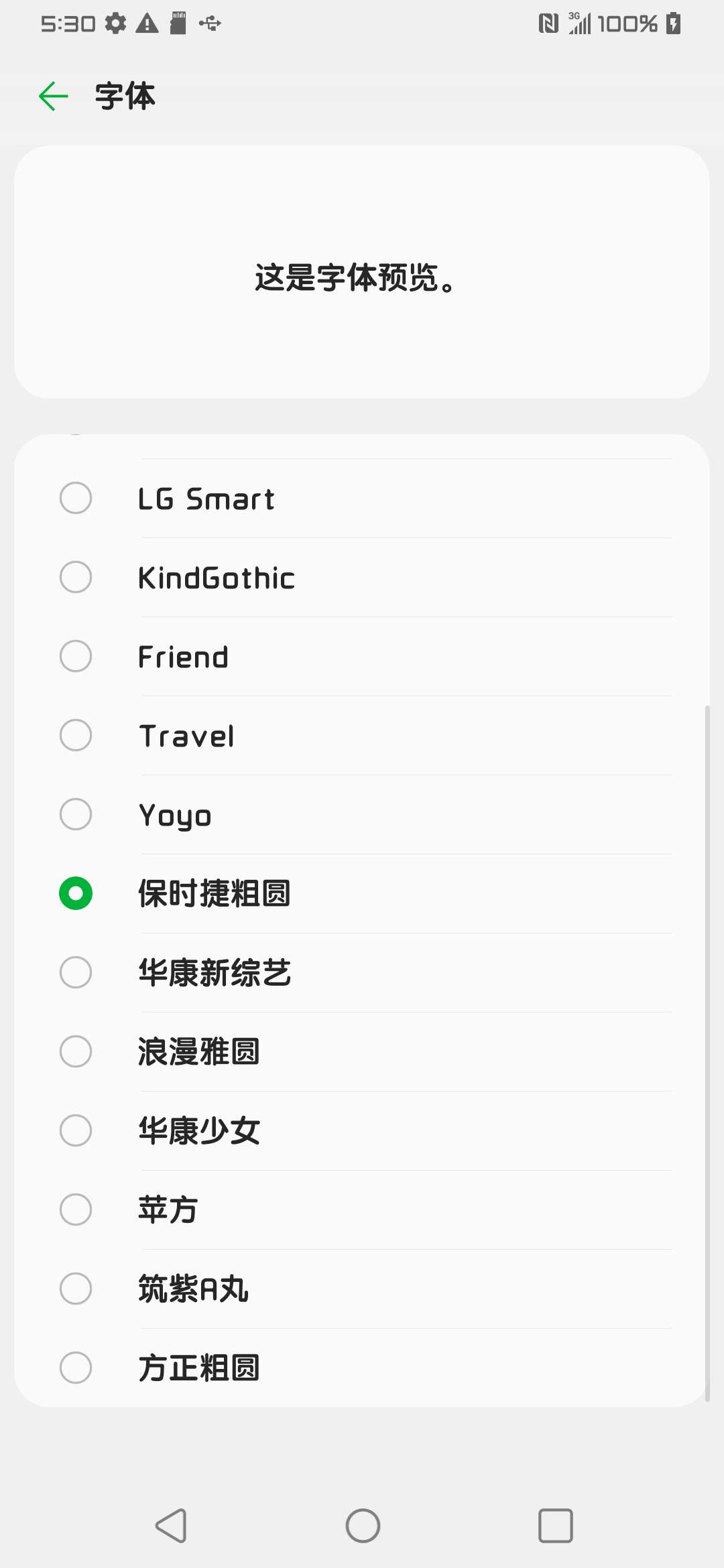This screenshot has width=724, height=1568.
Task: Choose the 筑紫A丸 font
Action: click(x=362, y=1289)
